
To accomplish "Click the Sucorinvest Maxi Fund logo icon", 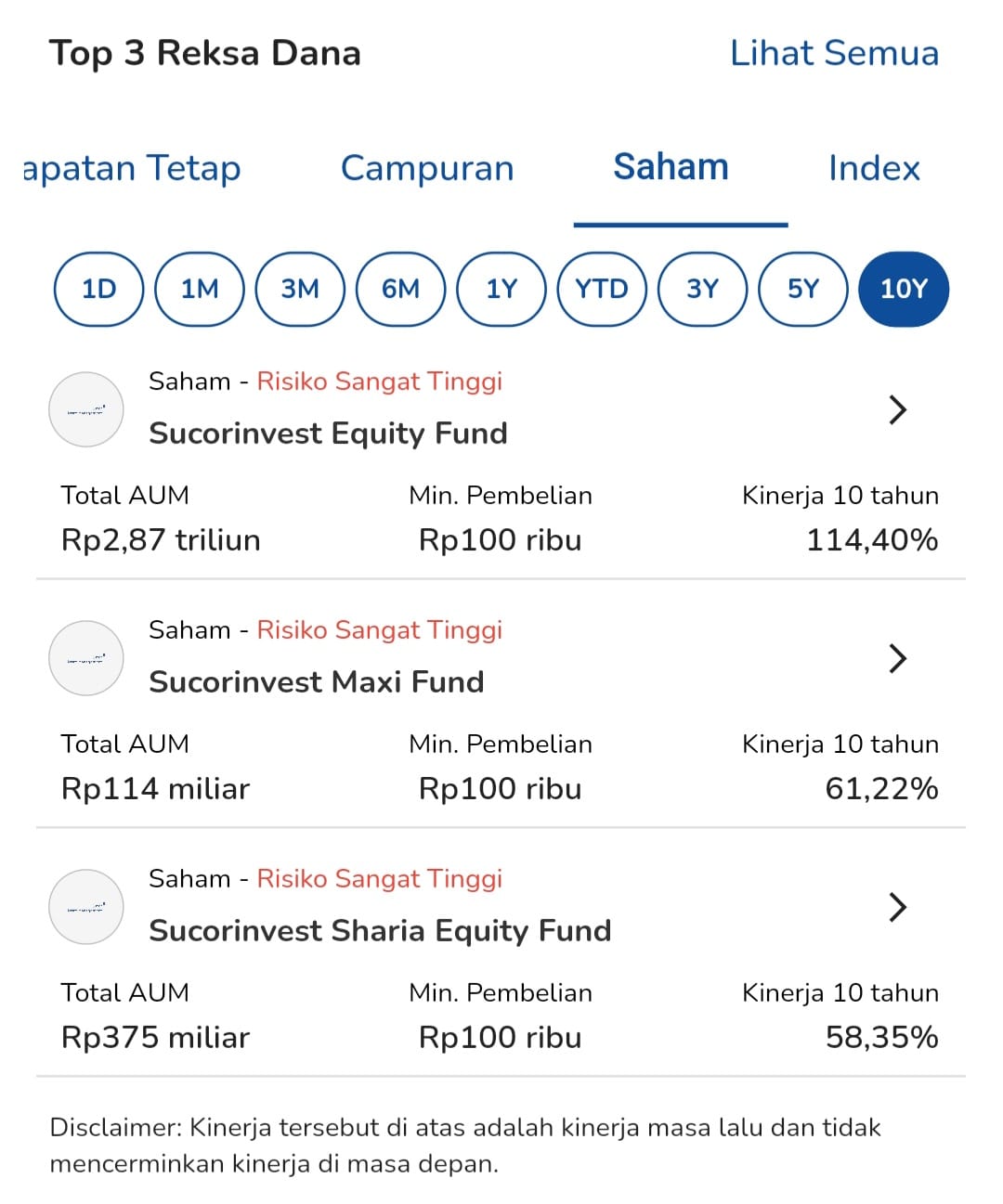I will click(x=85, y=658).
